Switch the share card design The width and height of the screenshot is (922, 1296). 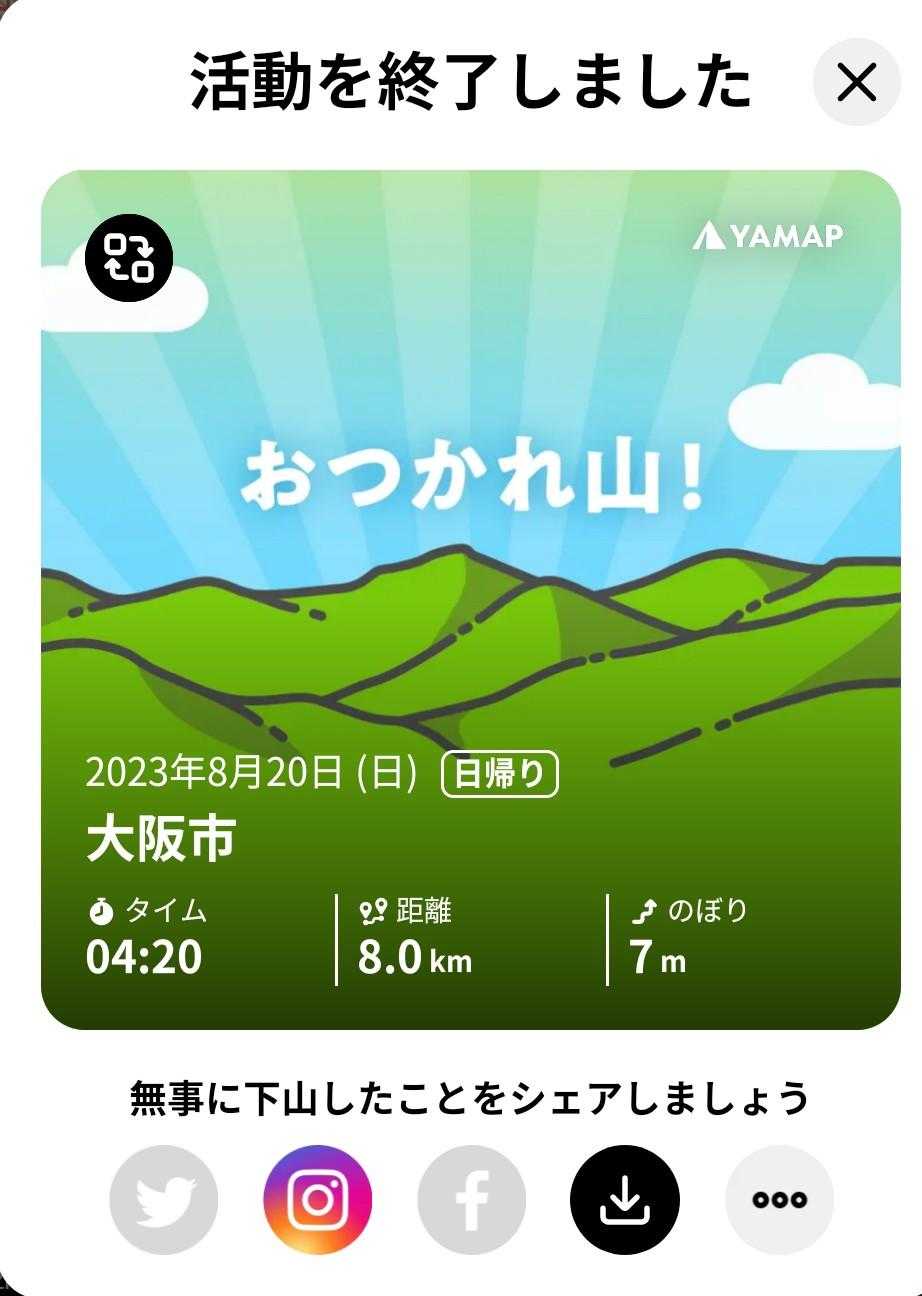pos(129,258)
